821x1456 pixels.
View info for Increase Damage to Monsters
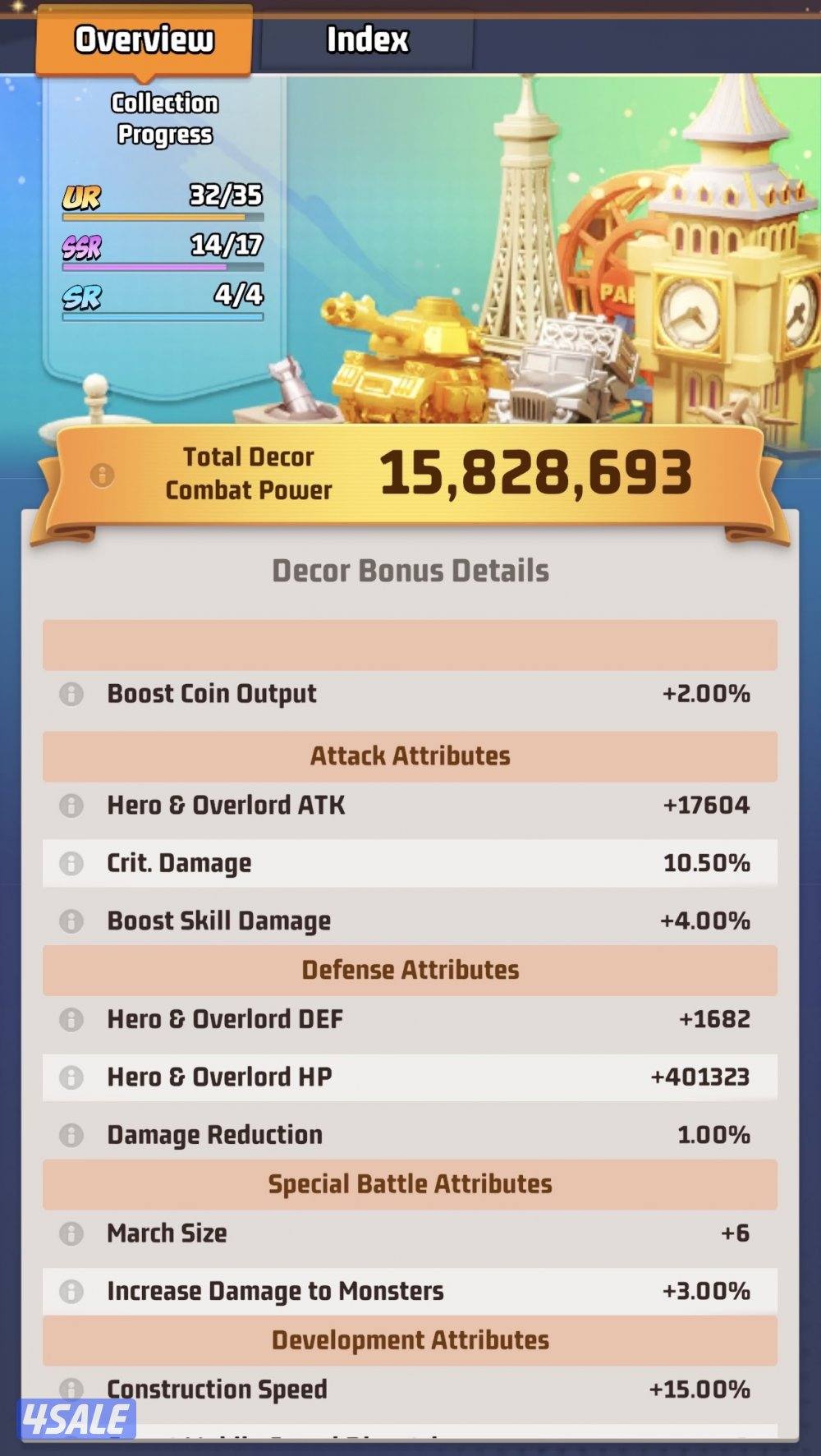coord(71,1291)
